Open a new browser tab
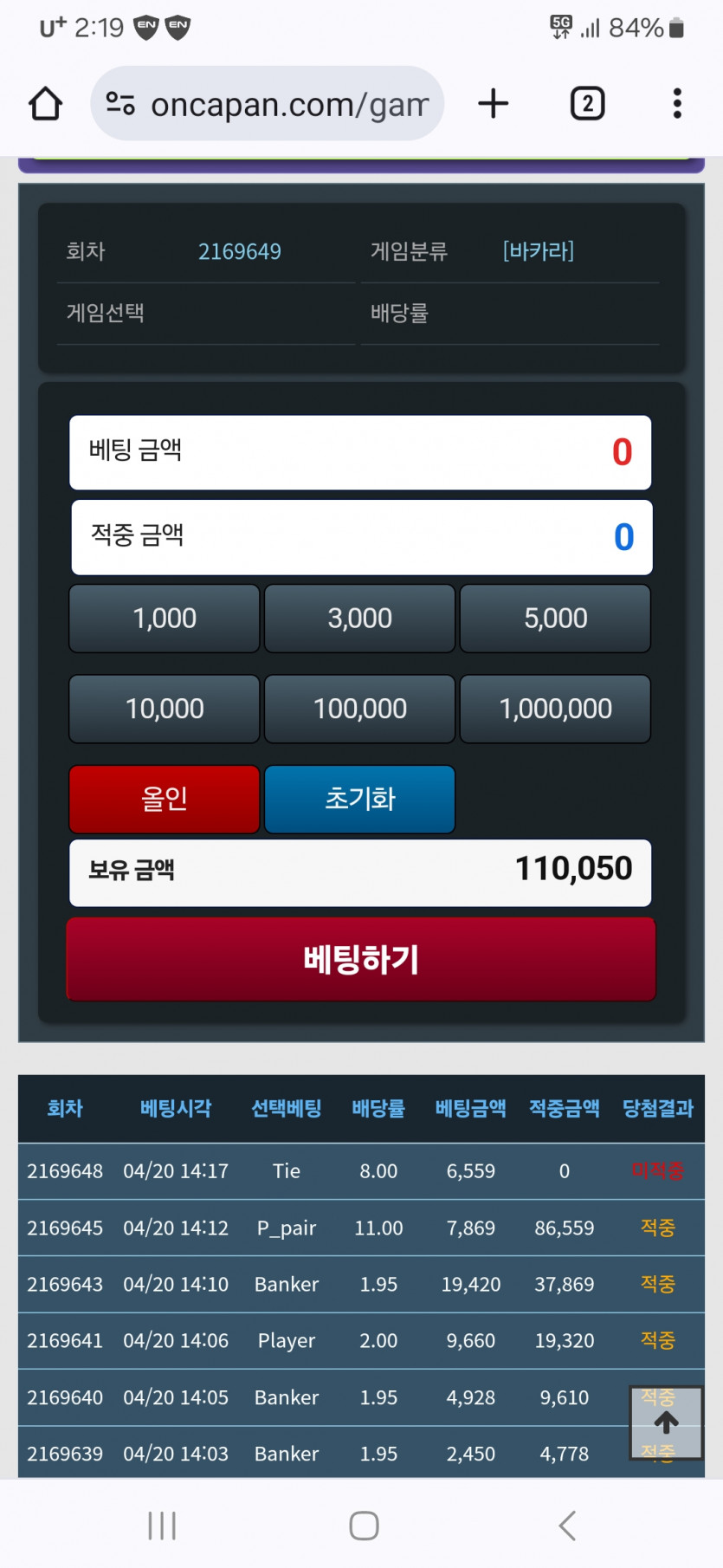The width and height of the screenshot is (723, 1568). click(x=494, y=104)
